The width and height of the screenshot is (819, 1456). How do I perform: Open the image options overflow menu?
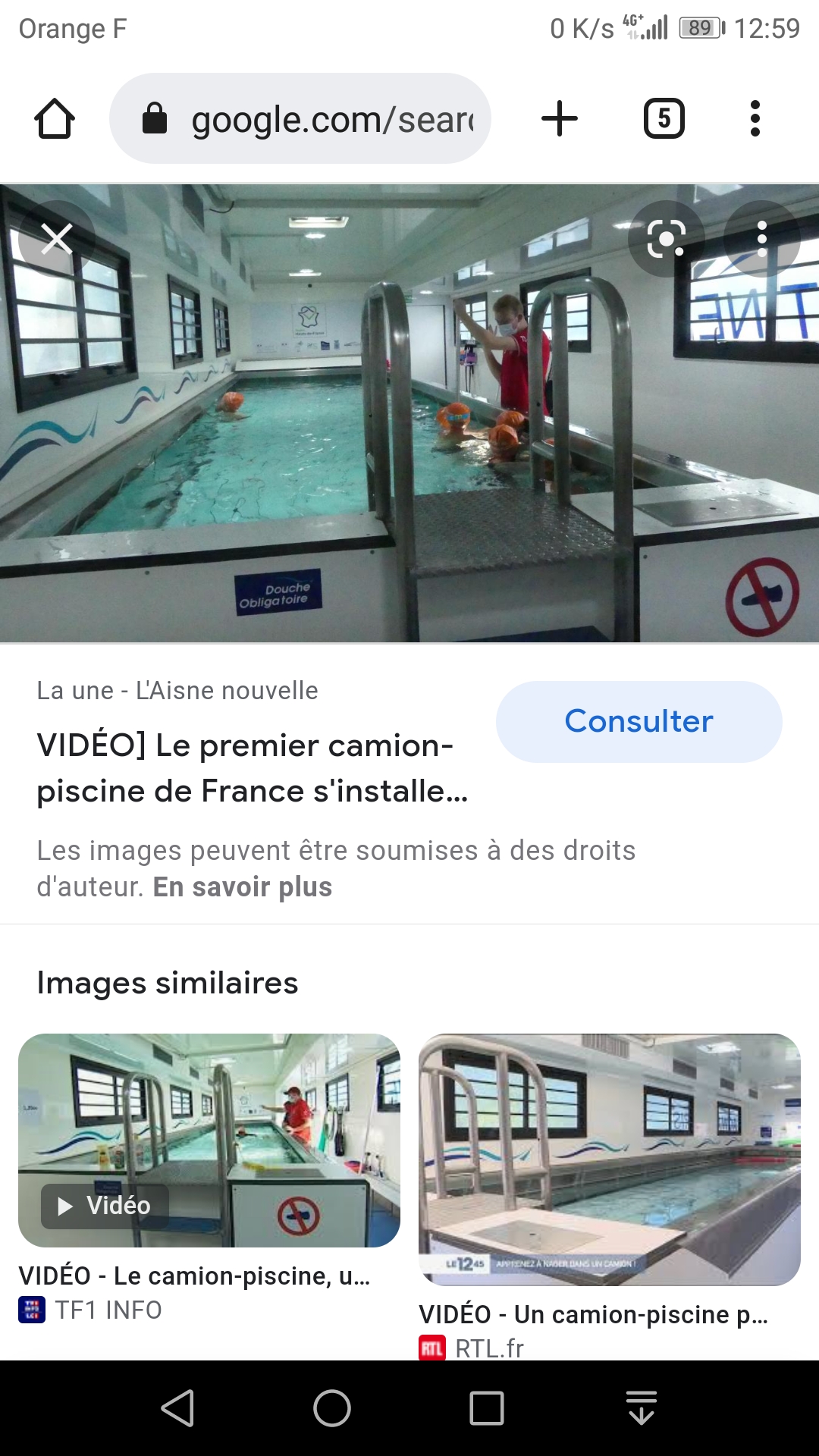click(761, 239)
